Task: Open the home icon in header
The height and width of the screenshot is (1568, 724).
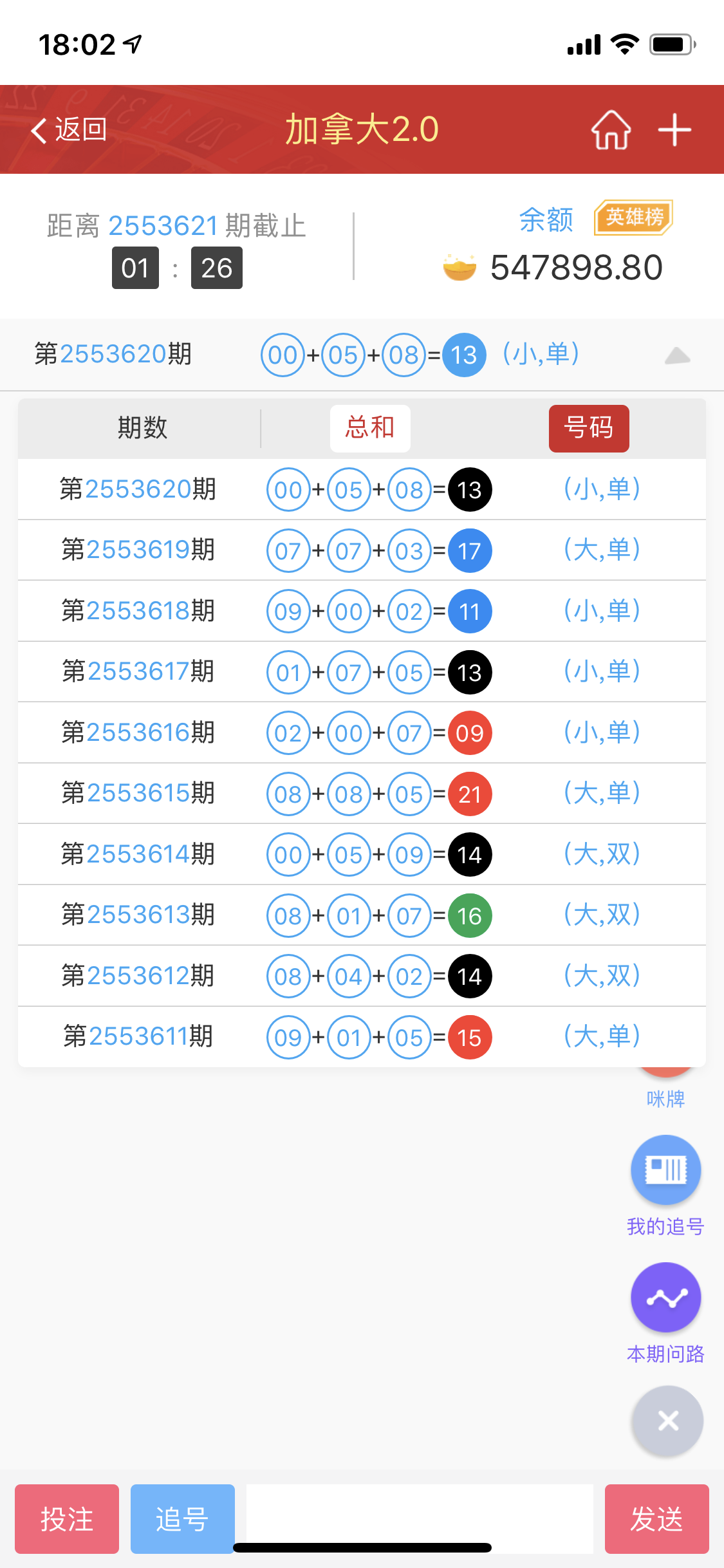Action: click(611, 130)
